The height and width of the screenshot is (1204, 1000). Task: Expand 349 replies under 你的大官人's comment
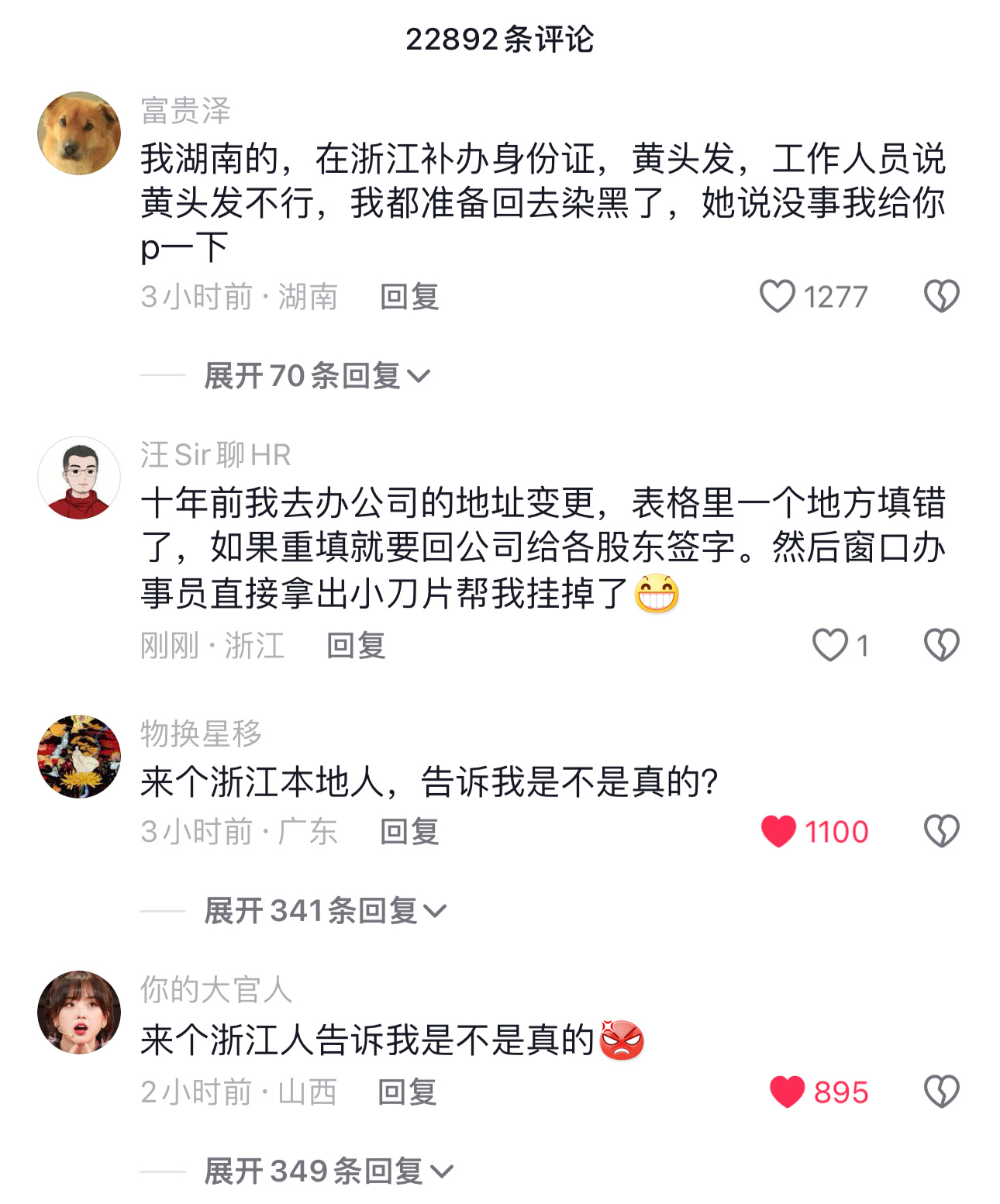(x=327, y=1171)
